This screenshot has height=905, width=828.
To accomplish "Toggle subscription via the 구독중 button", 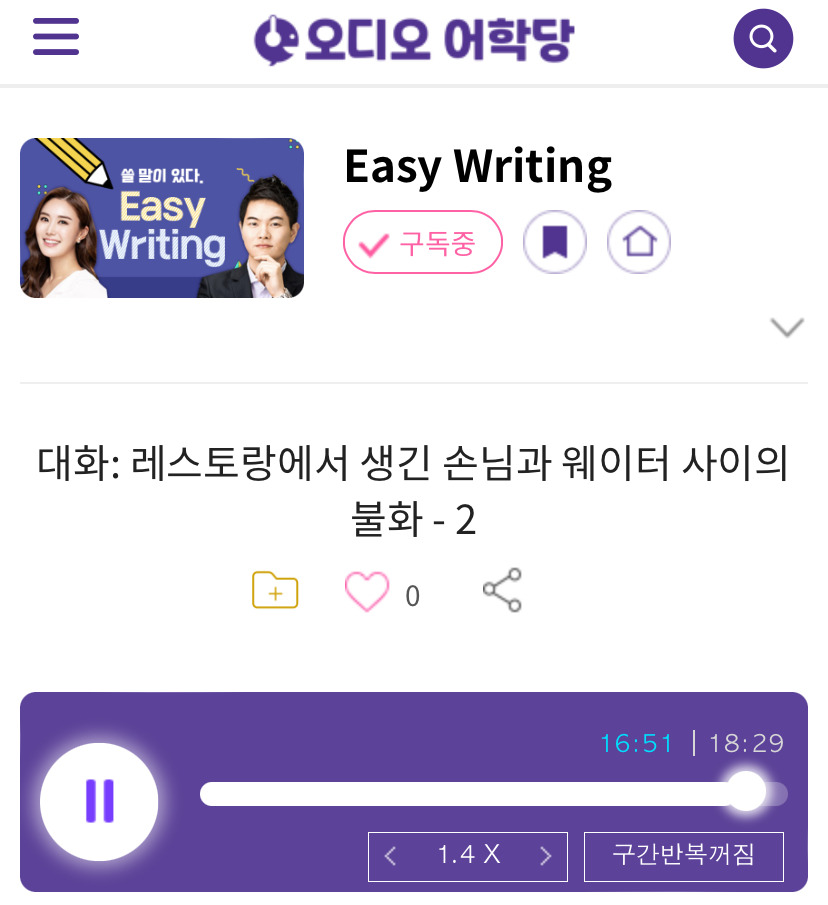I will pos(422,242).
